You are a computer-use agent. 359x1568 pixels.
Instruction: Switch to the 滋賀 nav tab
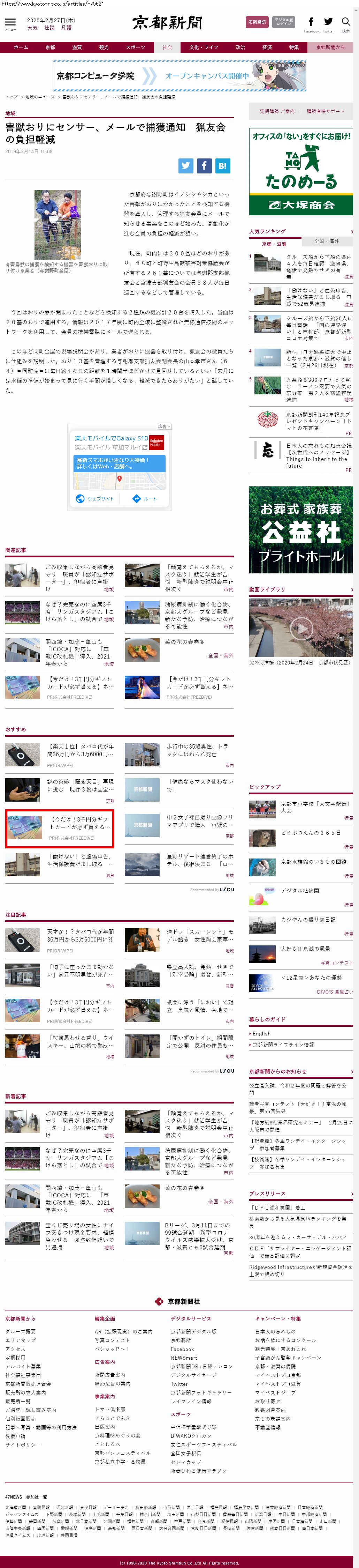pyautogui.click(x=77, y=47)
